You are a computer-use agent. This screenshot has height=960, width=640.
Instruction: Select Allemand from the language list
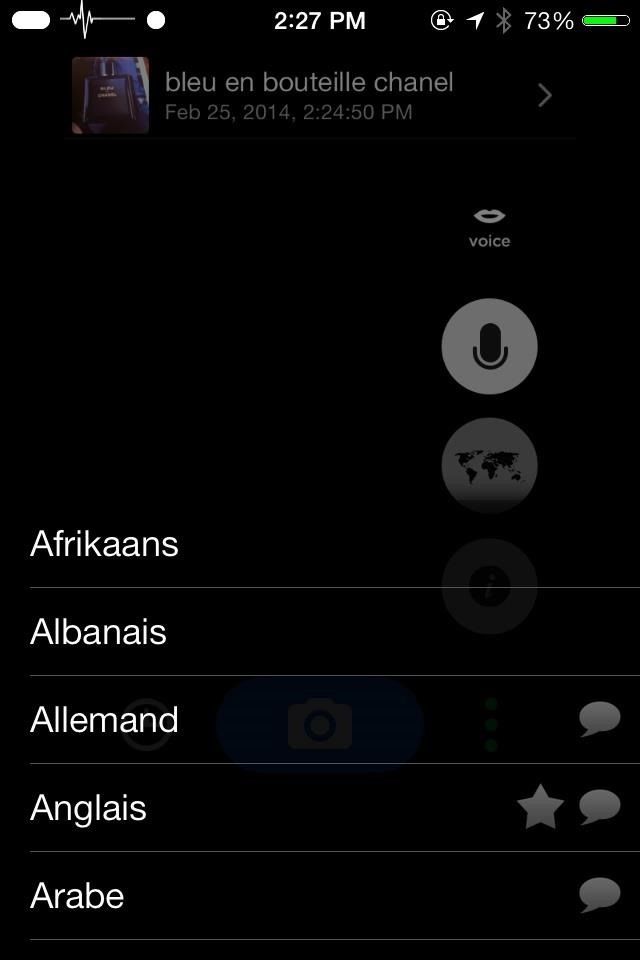coord(105,720)
